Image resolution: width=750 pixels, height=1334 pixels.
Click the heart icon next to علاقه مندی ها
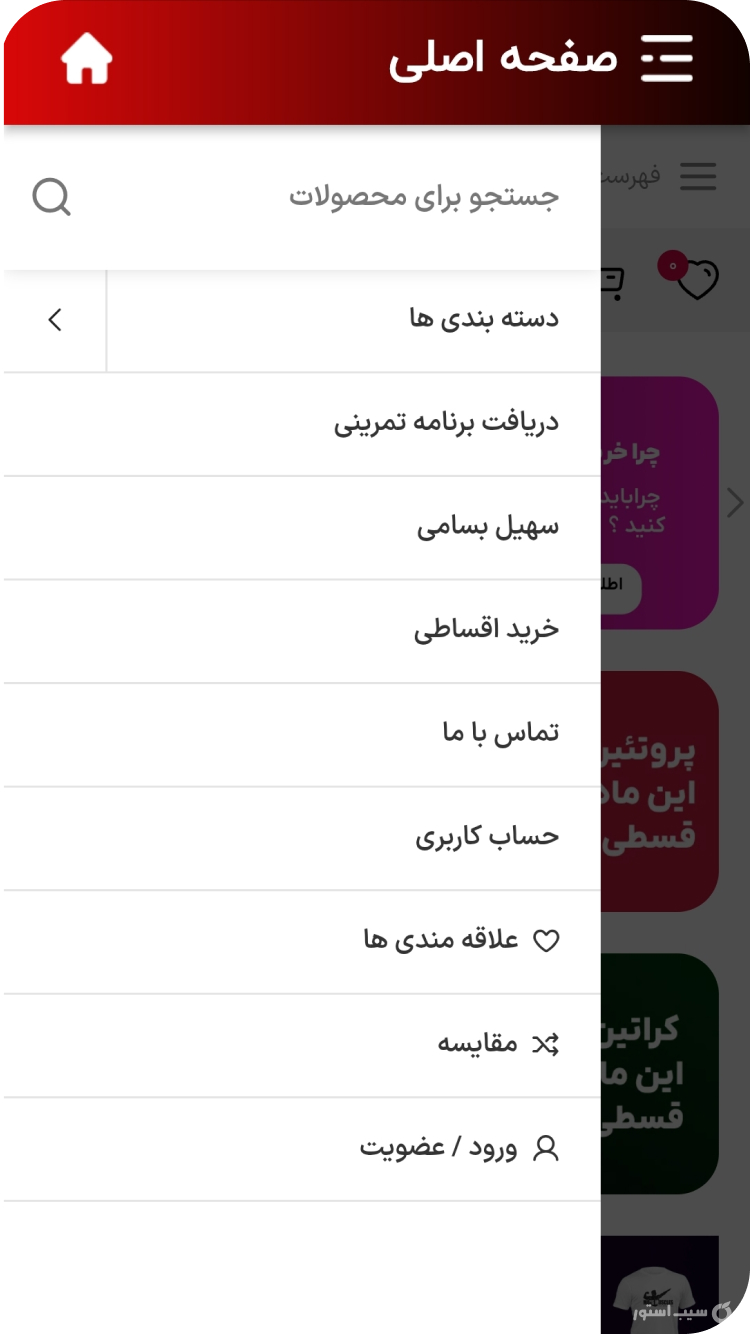[545, 940]
